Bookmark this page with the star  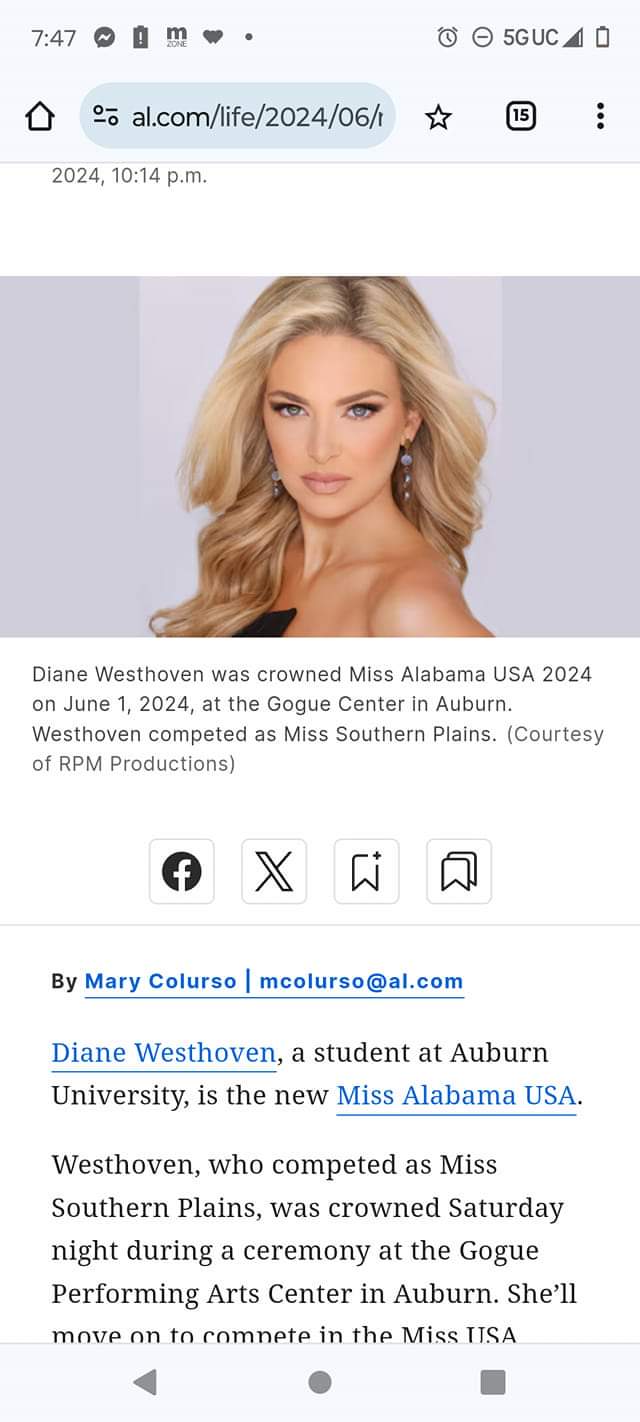pyautogui.click(x=438, y=117)
